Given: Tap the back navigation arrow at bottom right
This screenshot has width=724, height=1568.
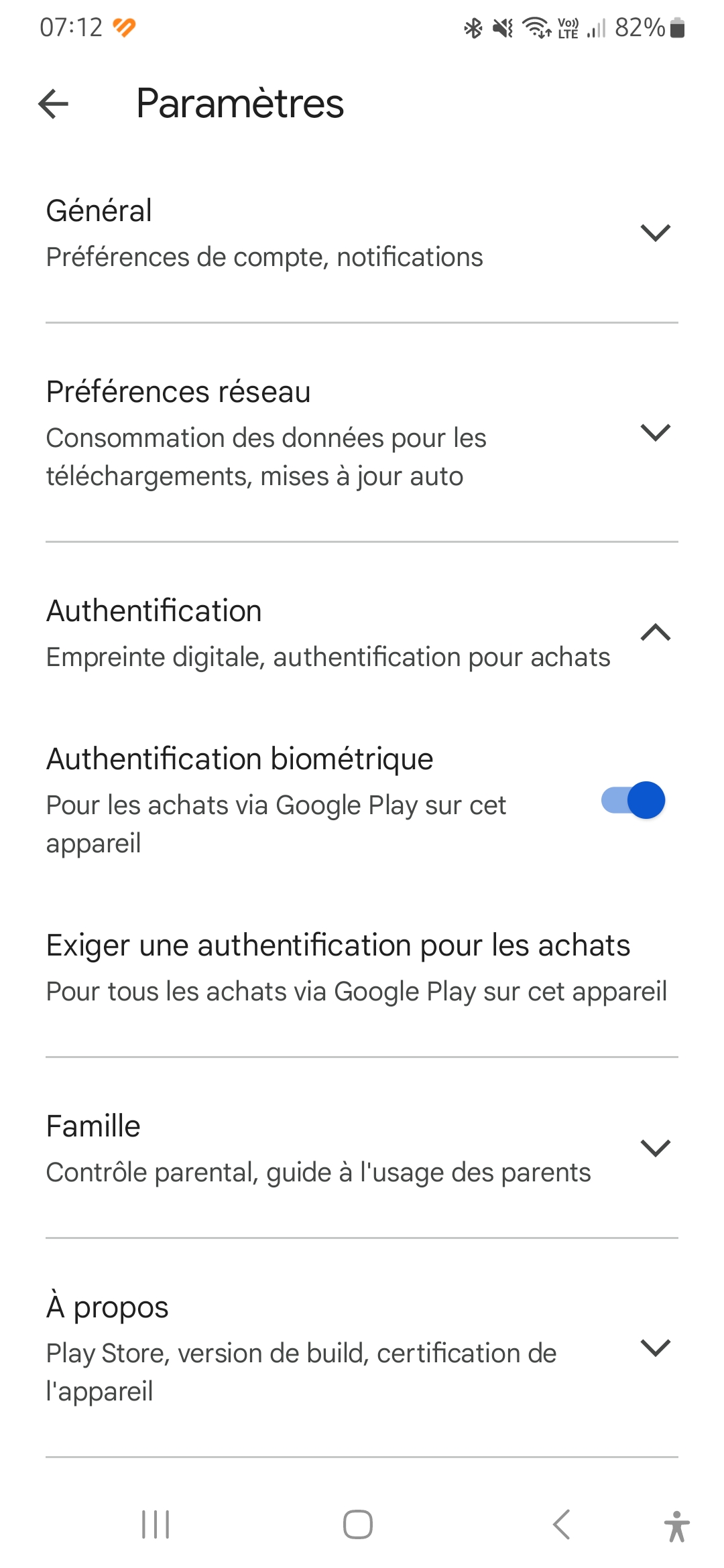Looking at the screenshot, I should [x=562, y=1525].
